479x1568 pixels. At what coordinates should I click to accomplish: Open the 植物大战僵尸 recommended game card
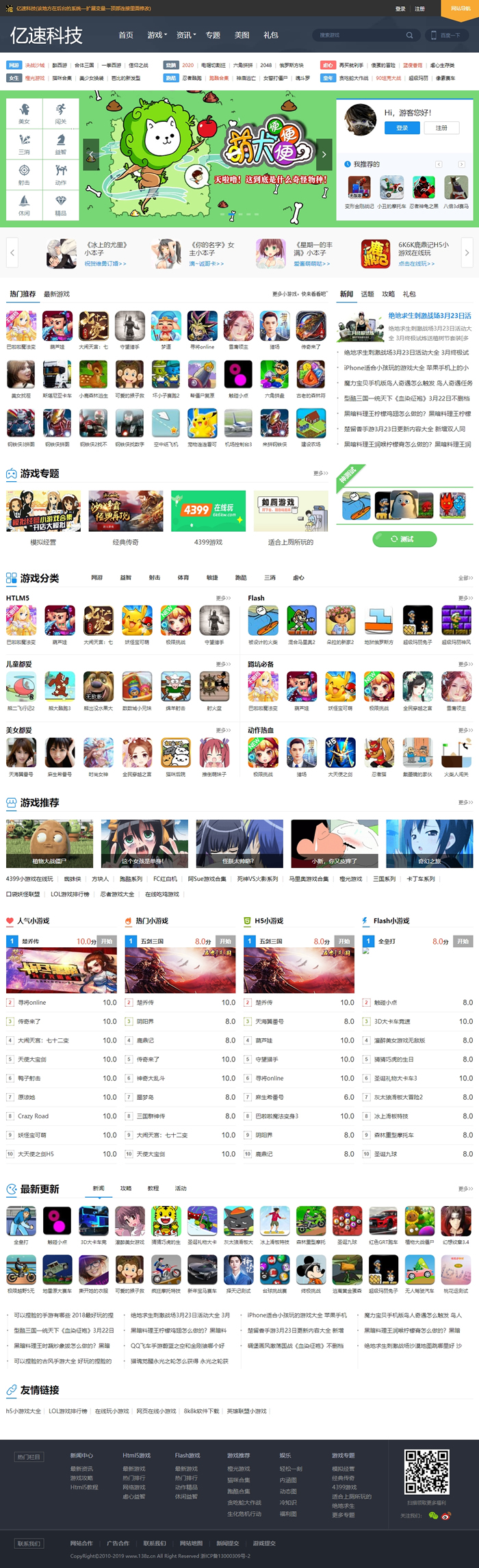pos(49,843)
